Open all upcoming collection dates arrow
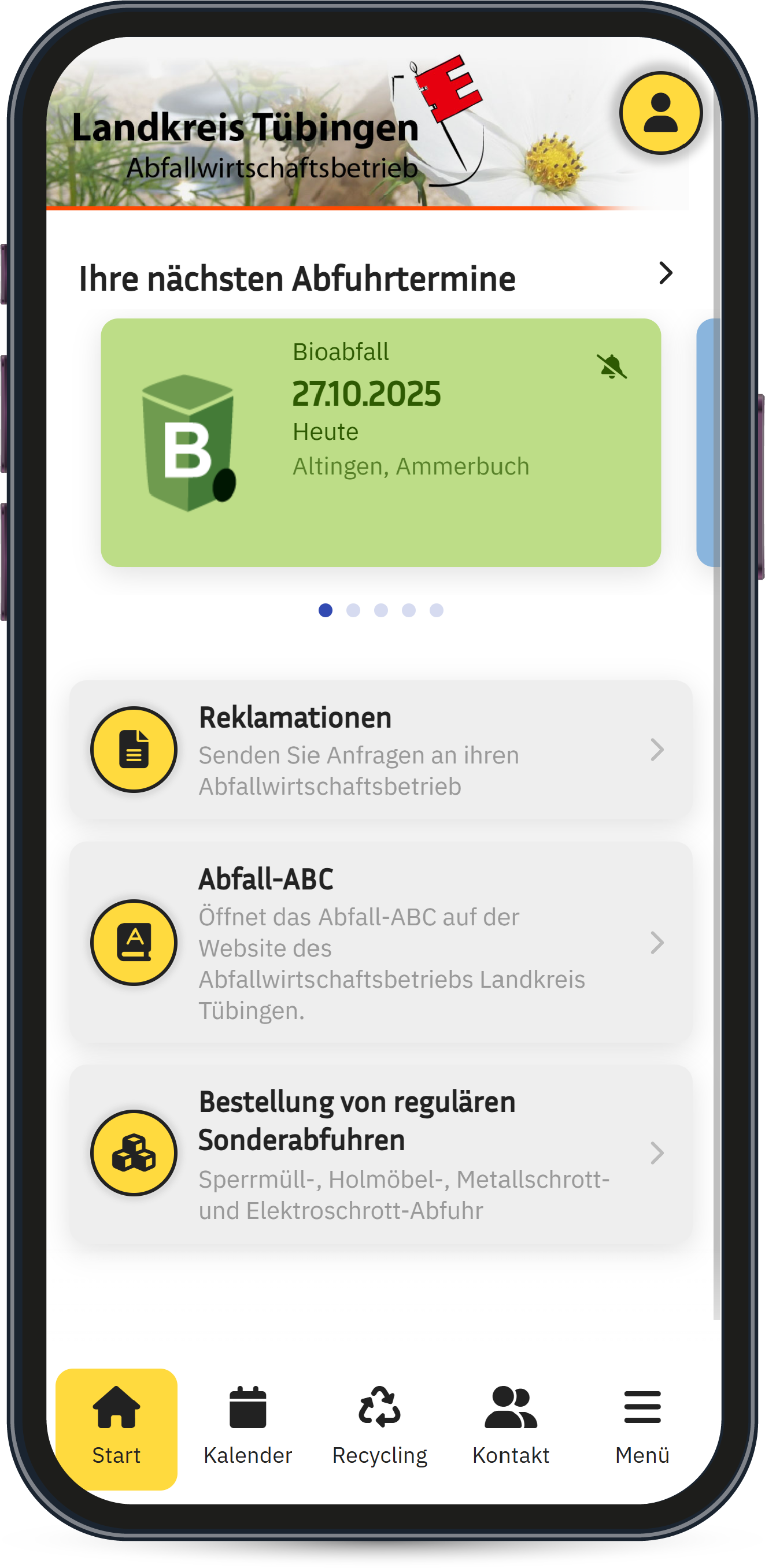This screenshot has height=1568, width=765. tap(665, 273)
